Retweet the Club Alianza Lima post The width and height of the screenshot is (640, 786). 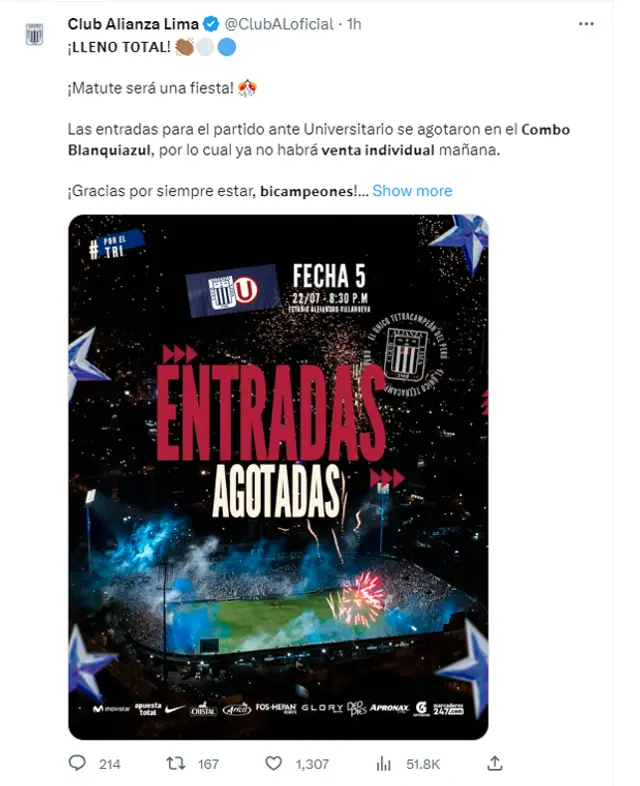coord(175,763)
